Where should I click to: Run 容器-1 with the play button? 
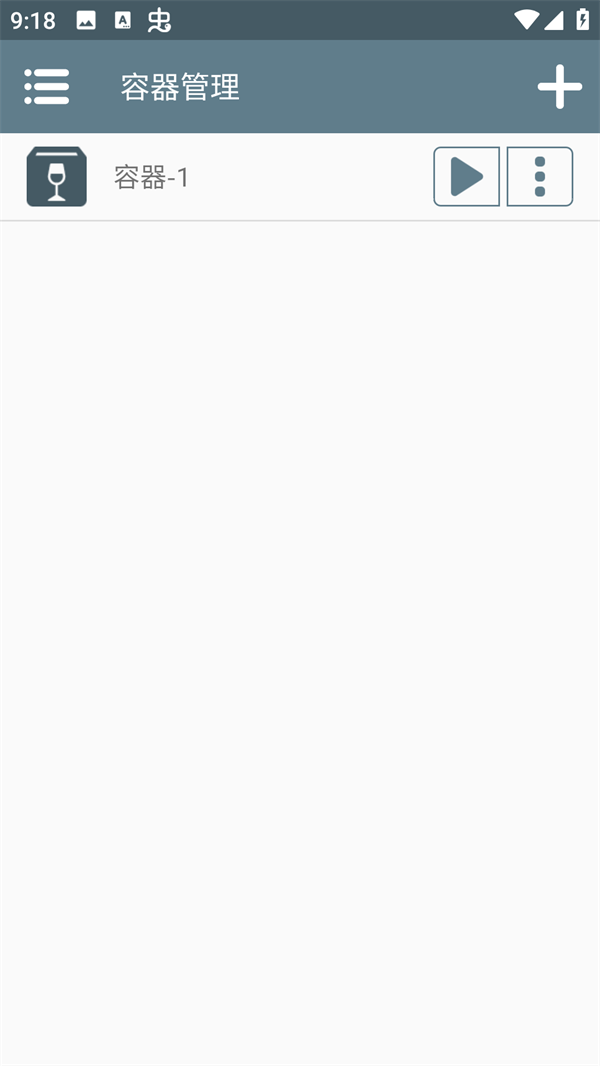click(x=466, y=177)
